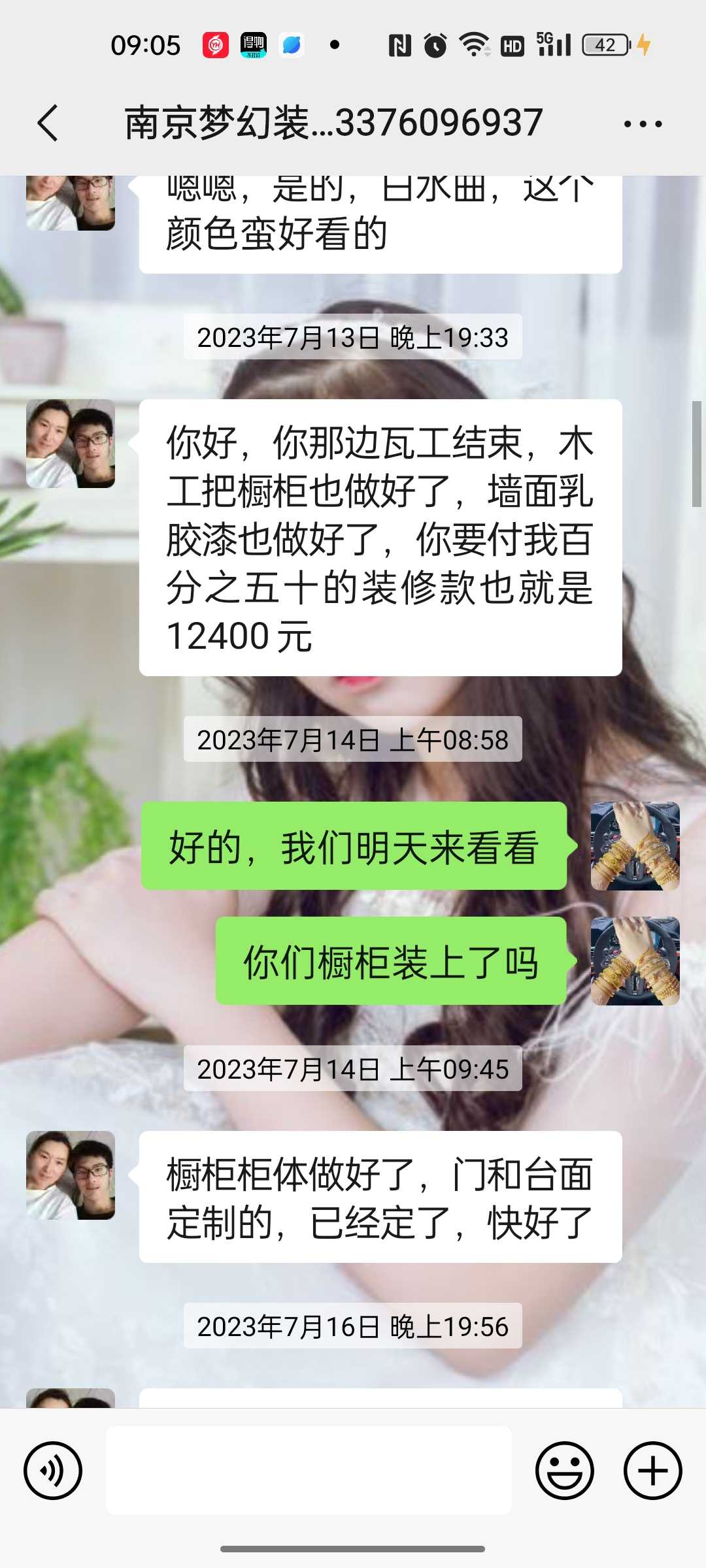
Task: Open contact avatar beside 橱柜柜体做好了 message
Action: (x=71, y=1175)
